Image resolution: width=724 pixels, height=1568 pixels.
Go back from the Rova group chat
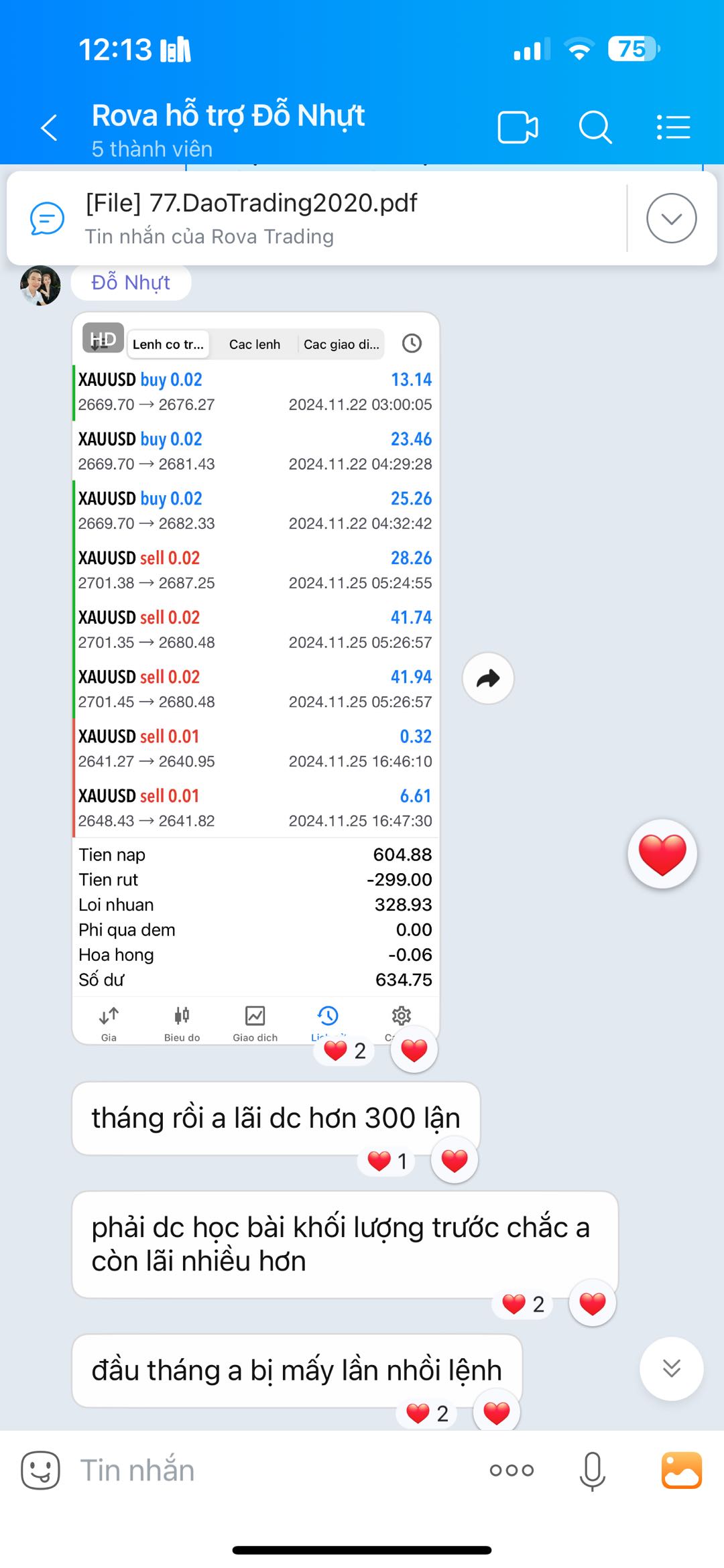[x=49, y=127]
